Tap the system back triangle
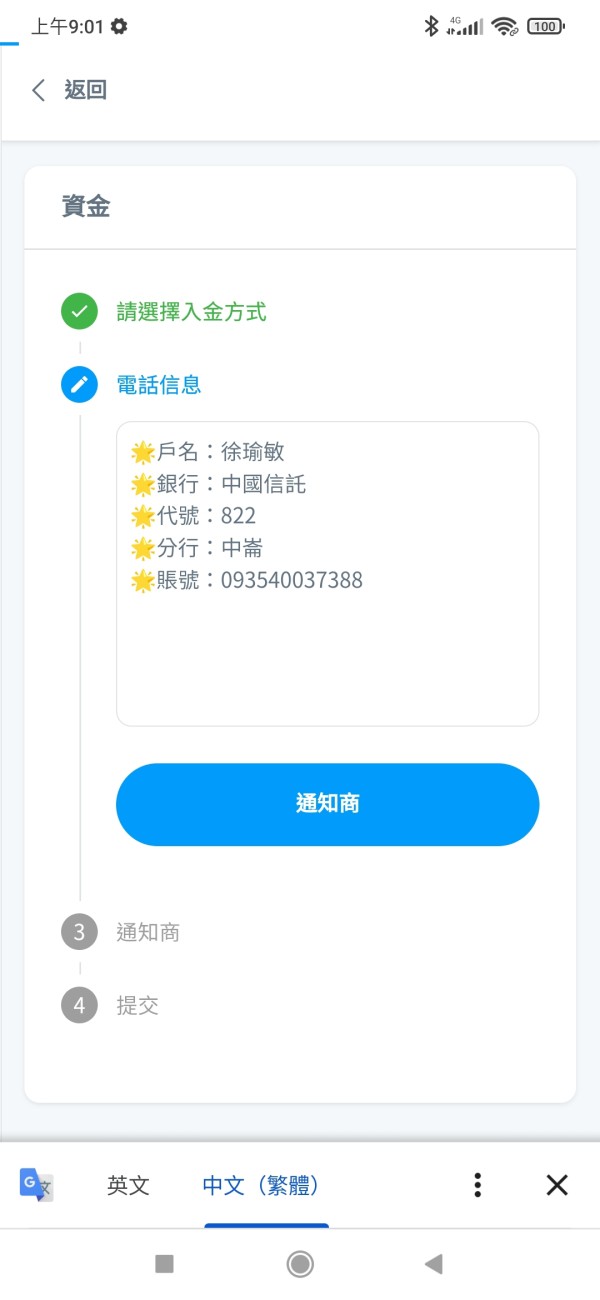Image resolution: width=600 pixels, height=1300 pixels. pos(433,1264)
